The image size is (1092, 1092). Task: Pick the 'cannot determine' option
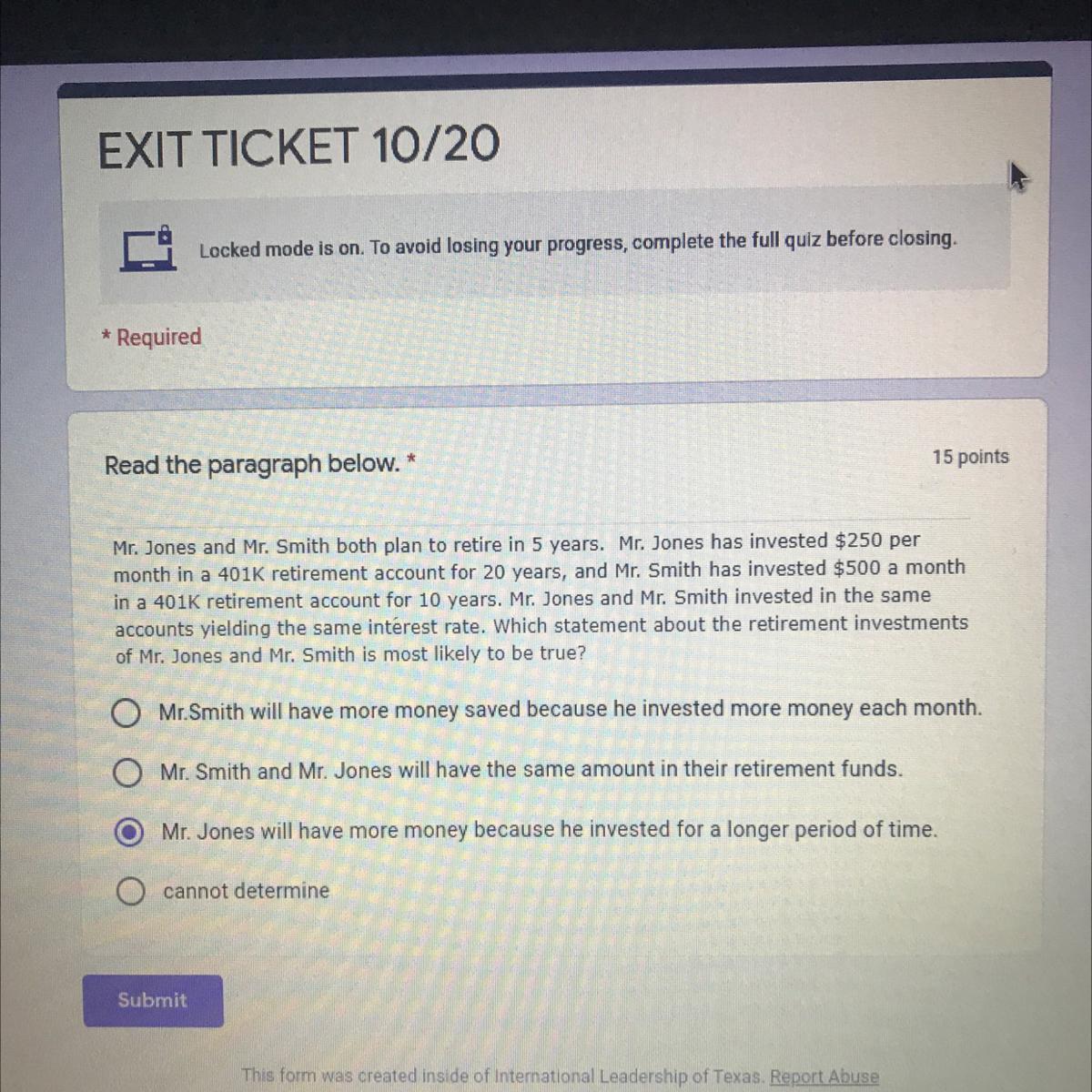click(131, 892)
